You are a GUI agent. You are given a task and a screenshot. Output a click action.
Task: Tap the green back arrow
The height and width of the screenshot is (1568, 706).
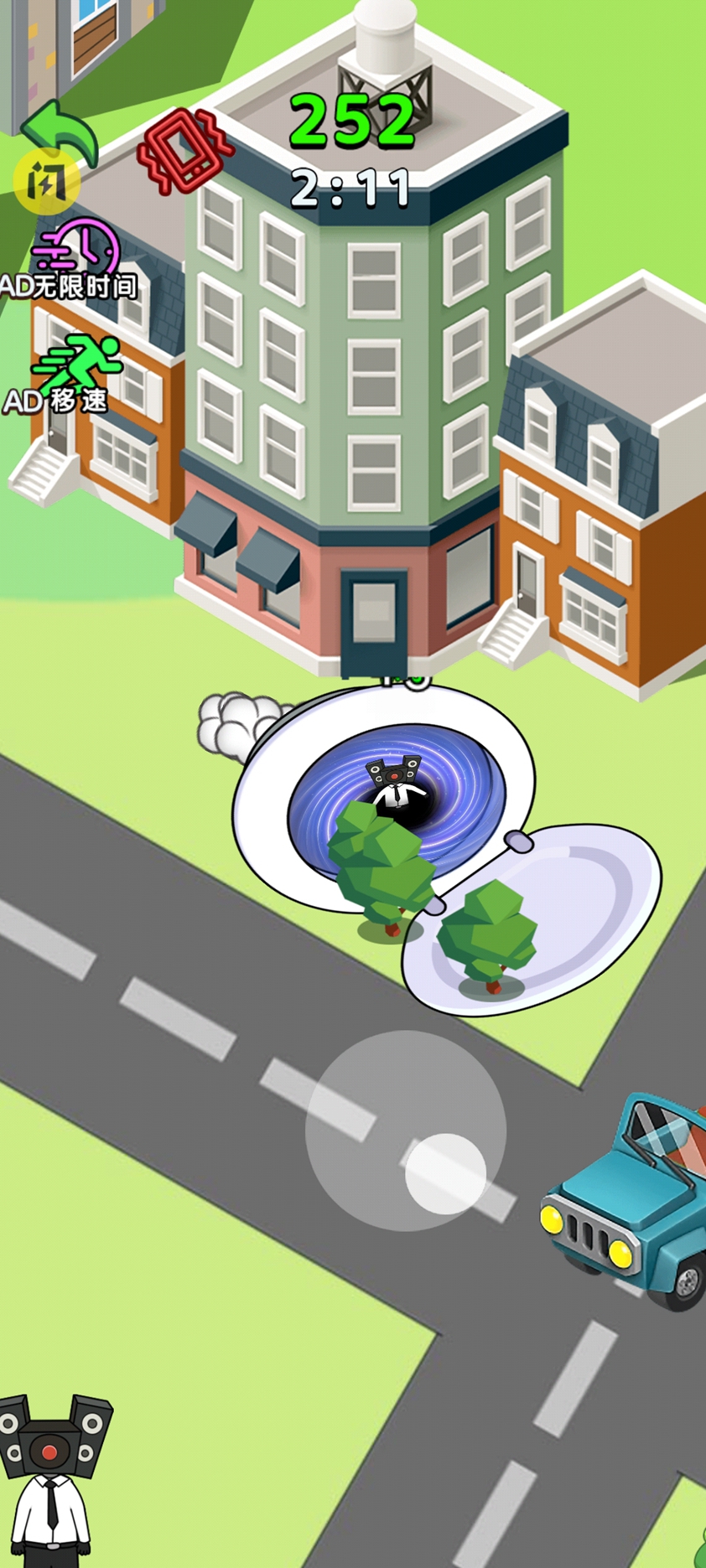pyautogui.click(x=62, y=131)
